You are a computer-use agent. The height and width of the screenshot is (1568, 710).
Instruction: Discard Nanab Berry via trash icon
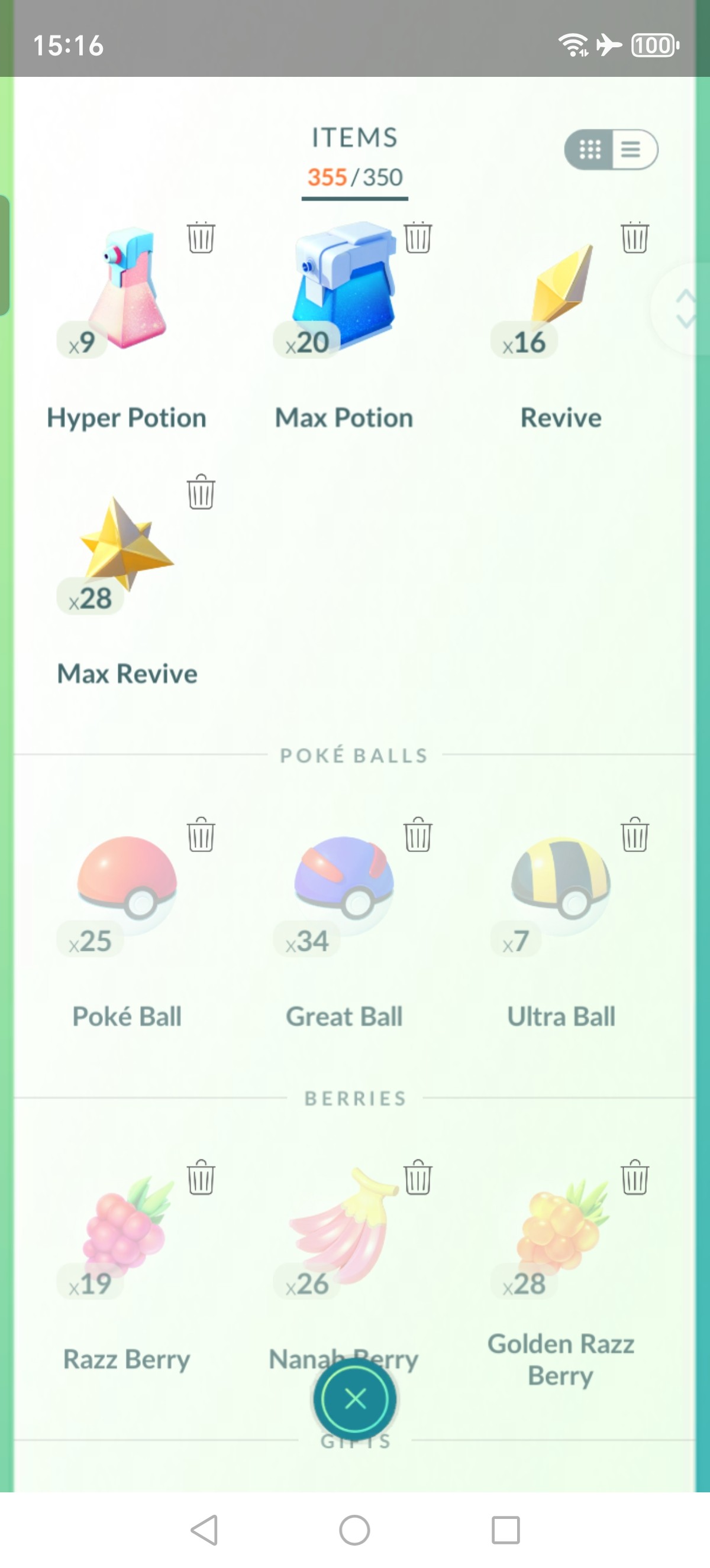point(418,1177)
